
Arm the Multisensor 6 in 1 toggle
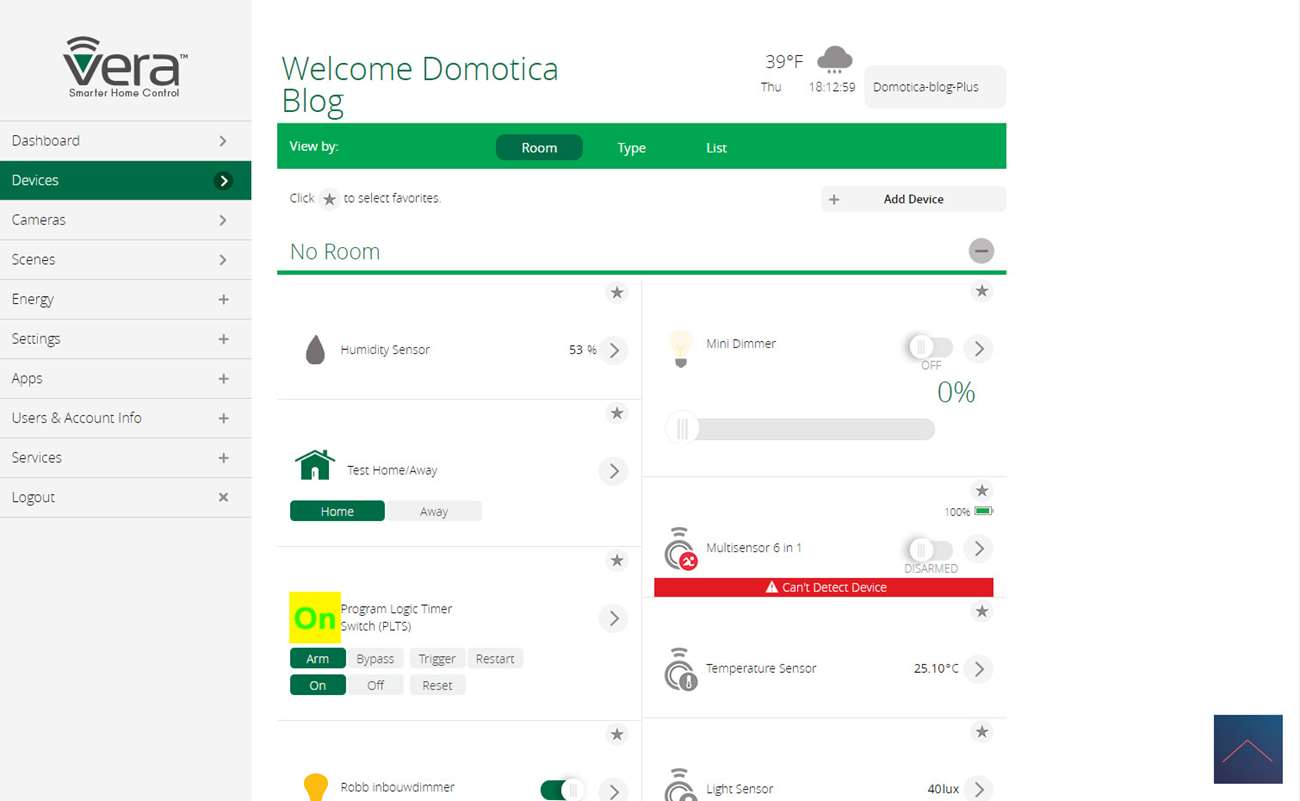click(x=929, y=549)
